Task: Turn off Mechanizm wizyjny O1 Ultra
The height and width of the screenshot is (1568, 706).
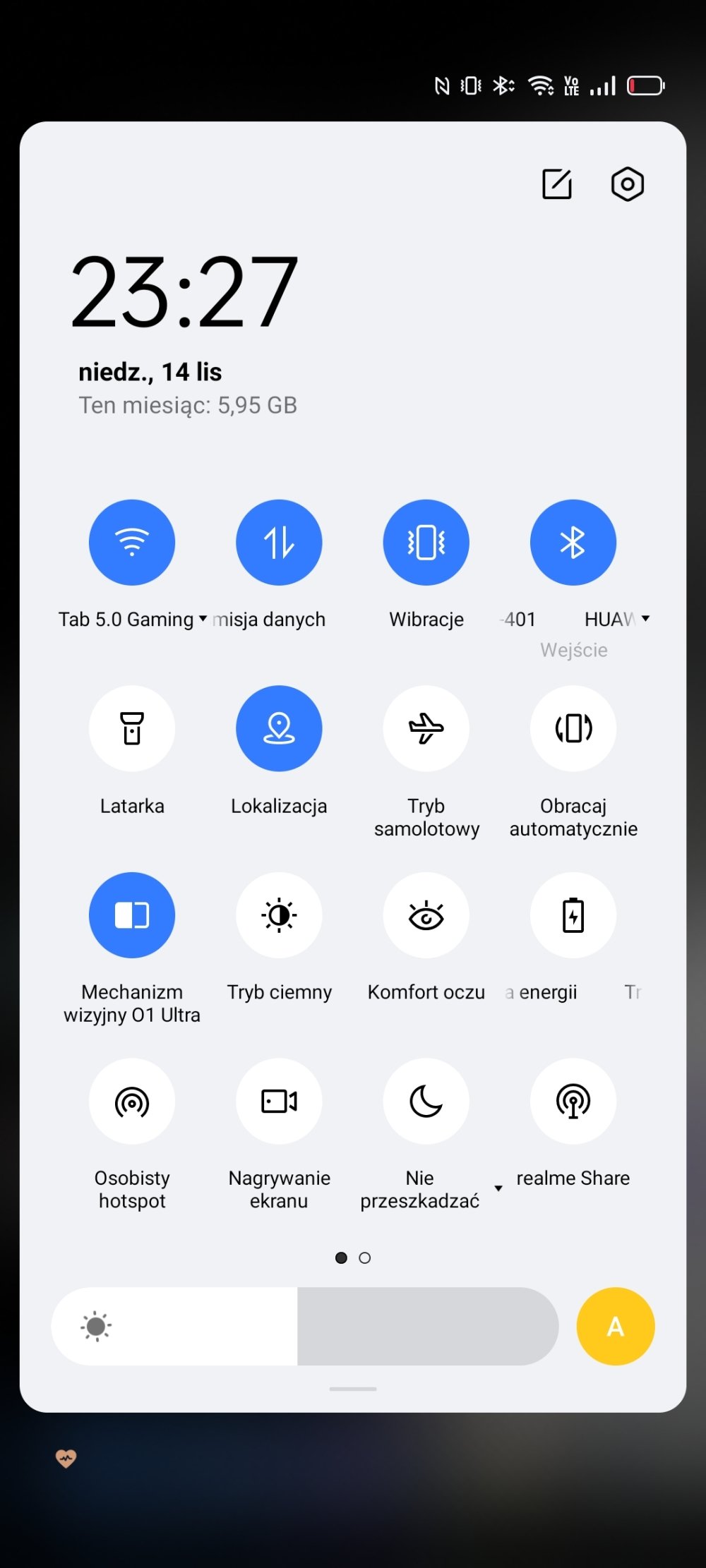Action: (132, 915)
